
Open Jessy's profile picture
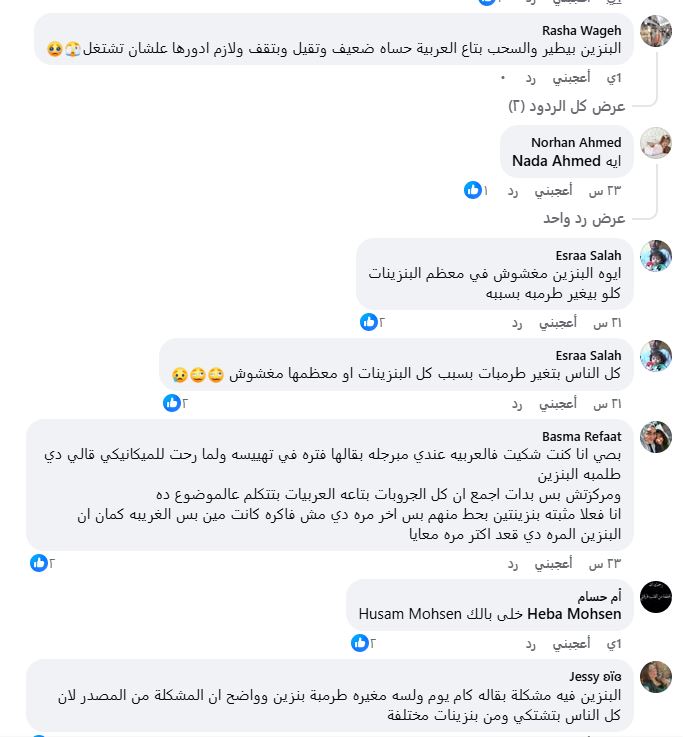pyautogui.click(x=655, y=677)
